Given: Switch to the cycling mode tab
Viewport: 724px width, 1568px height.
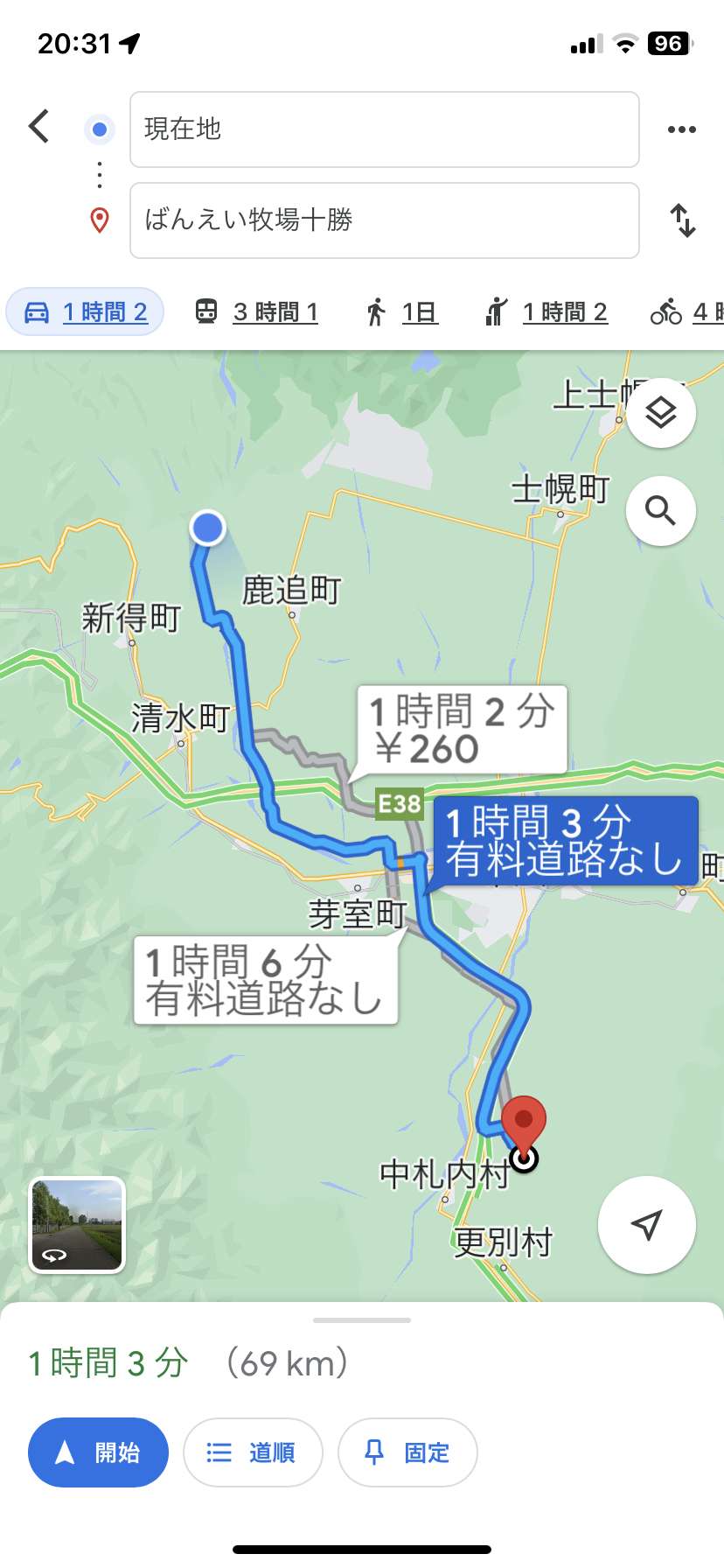Looking at the screenshot, I should click(687, 311).
